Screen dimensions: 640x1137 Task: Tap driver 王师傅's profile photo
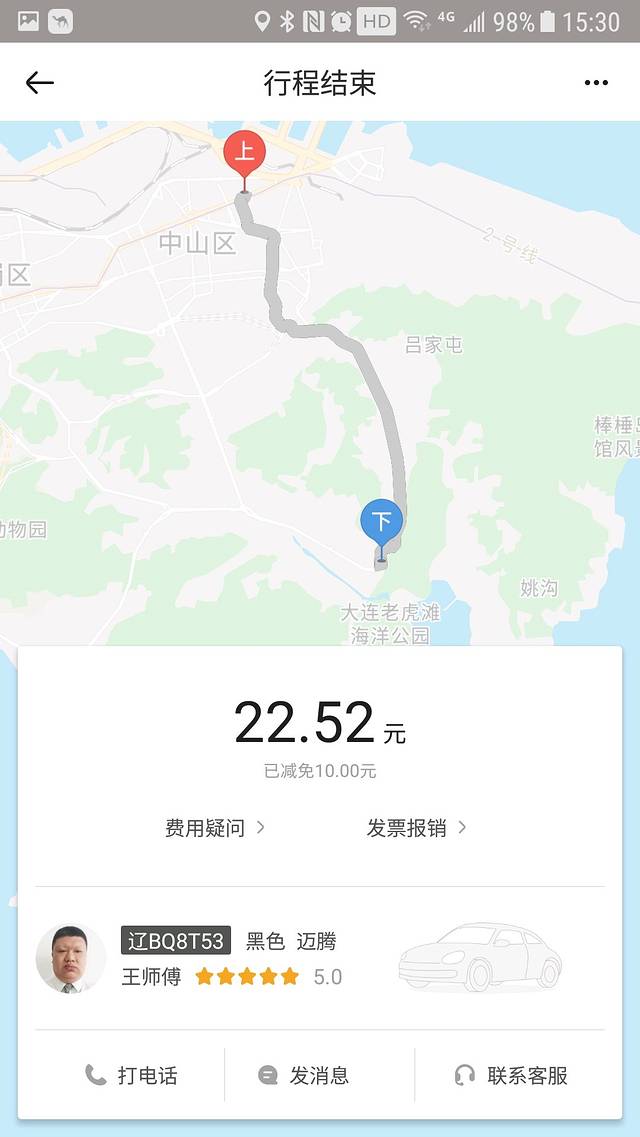coord(70,958)
